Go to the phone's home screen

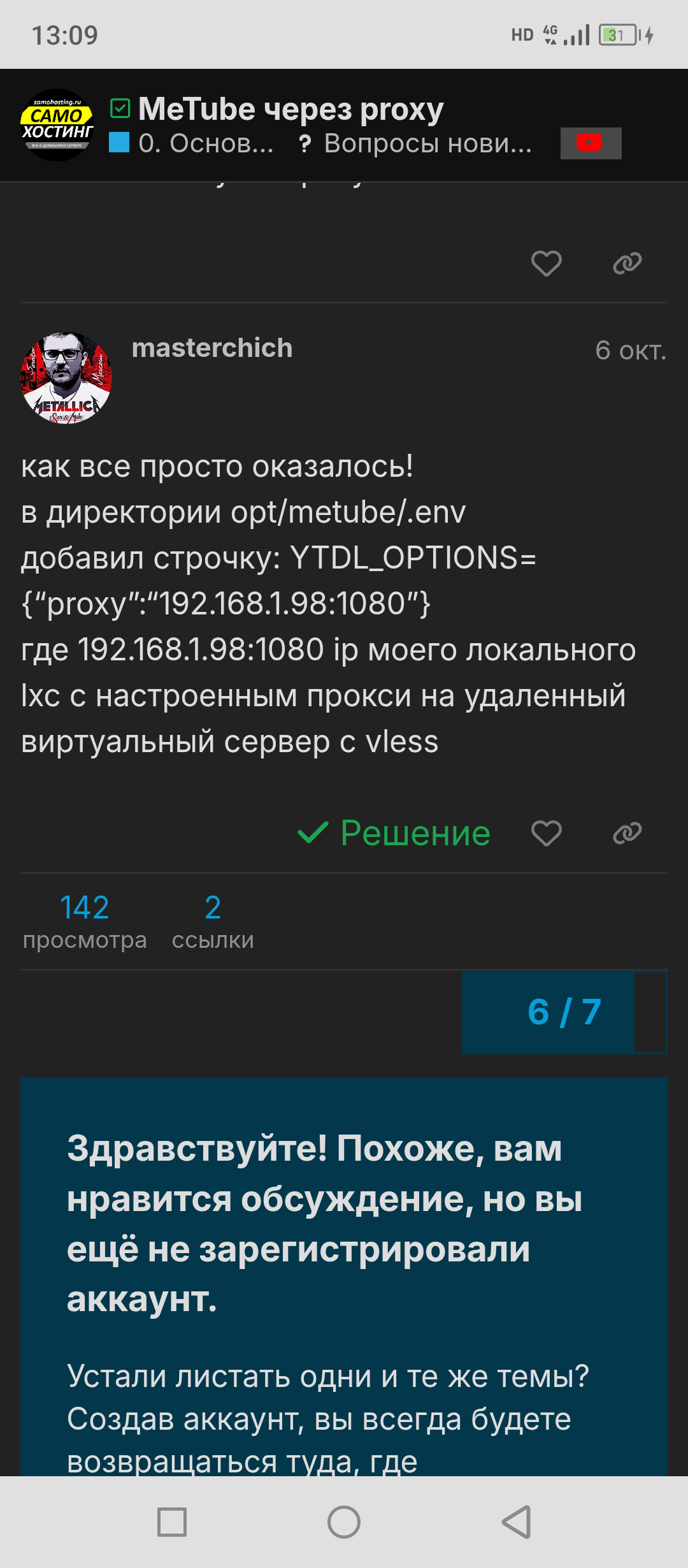pos(344,1522)
